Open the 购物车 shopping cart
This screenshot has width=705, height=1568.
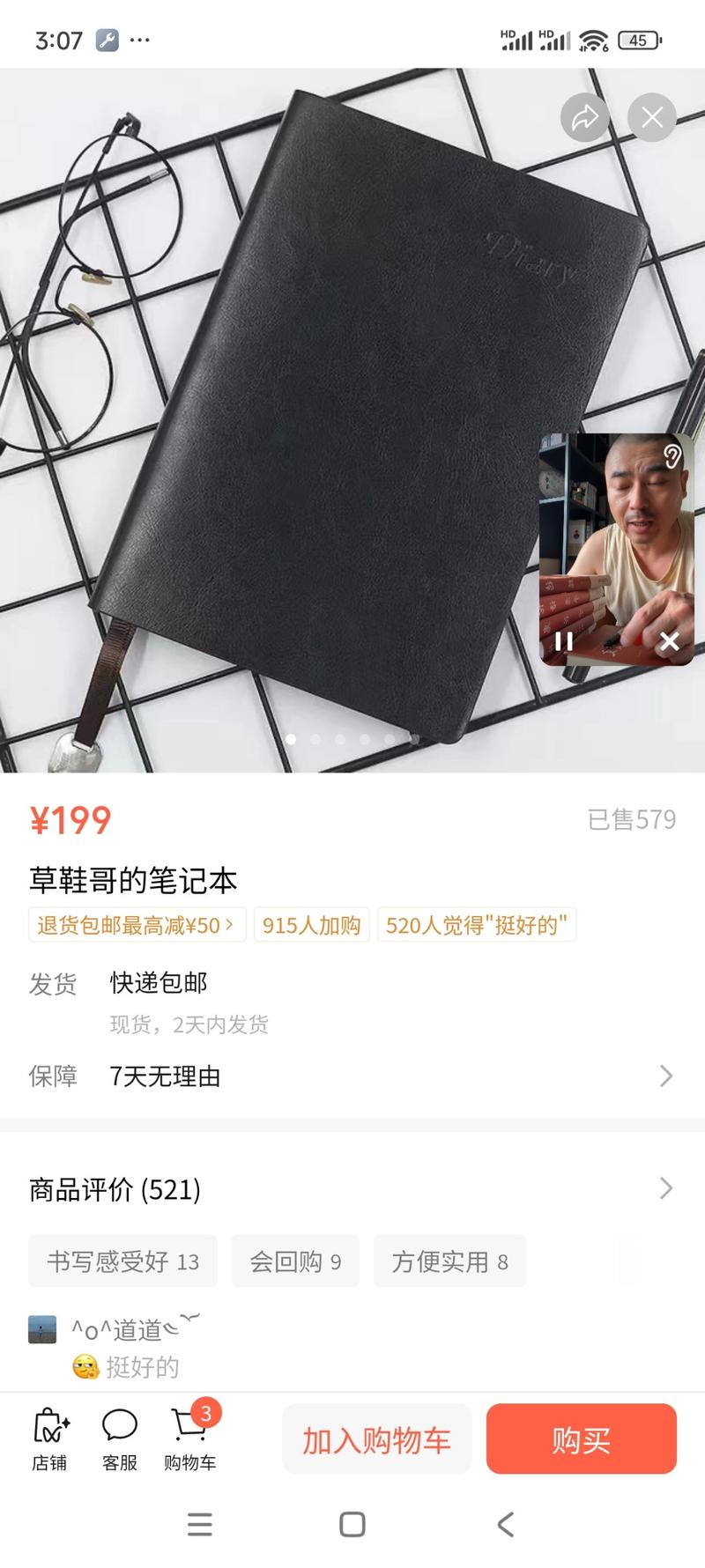coord(189,1439)
